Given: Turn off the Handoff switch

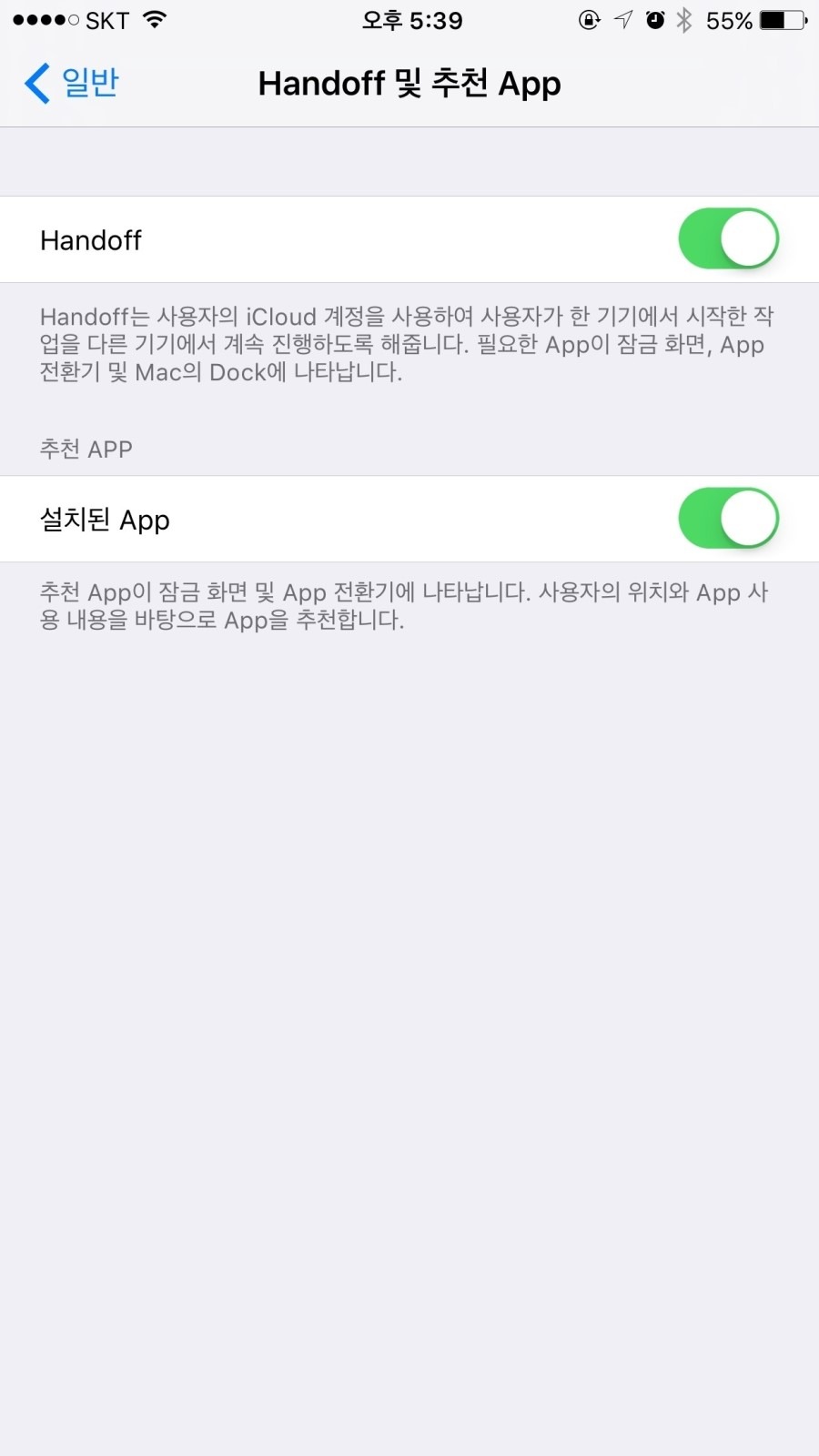Looking at the screenshot, I should tap(728, 239).
